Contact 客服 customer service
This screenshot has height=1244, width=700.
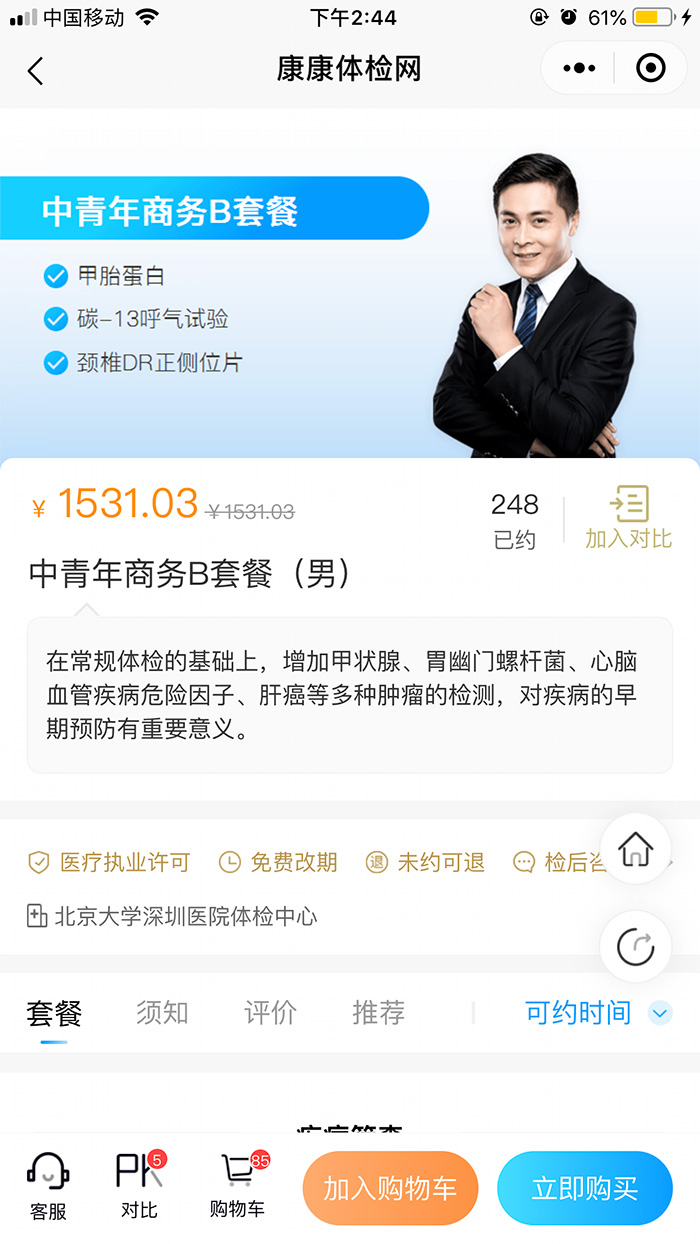click(x=48, y=1187)
